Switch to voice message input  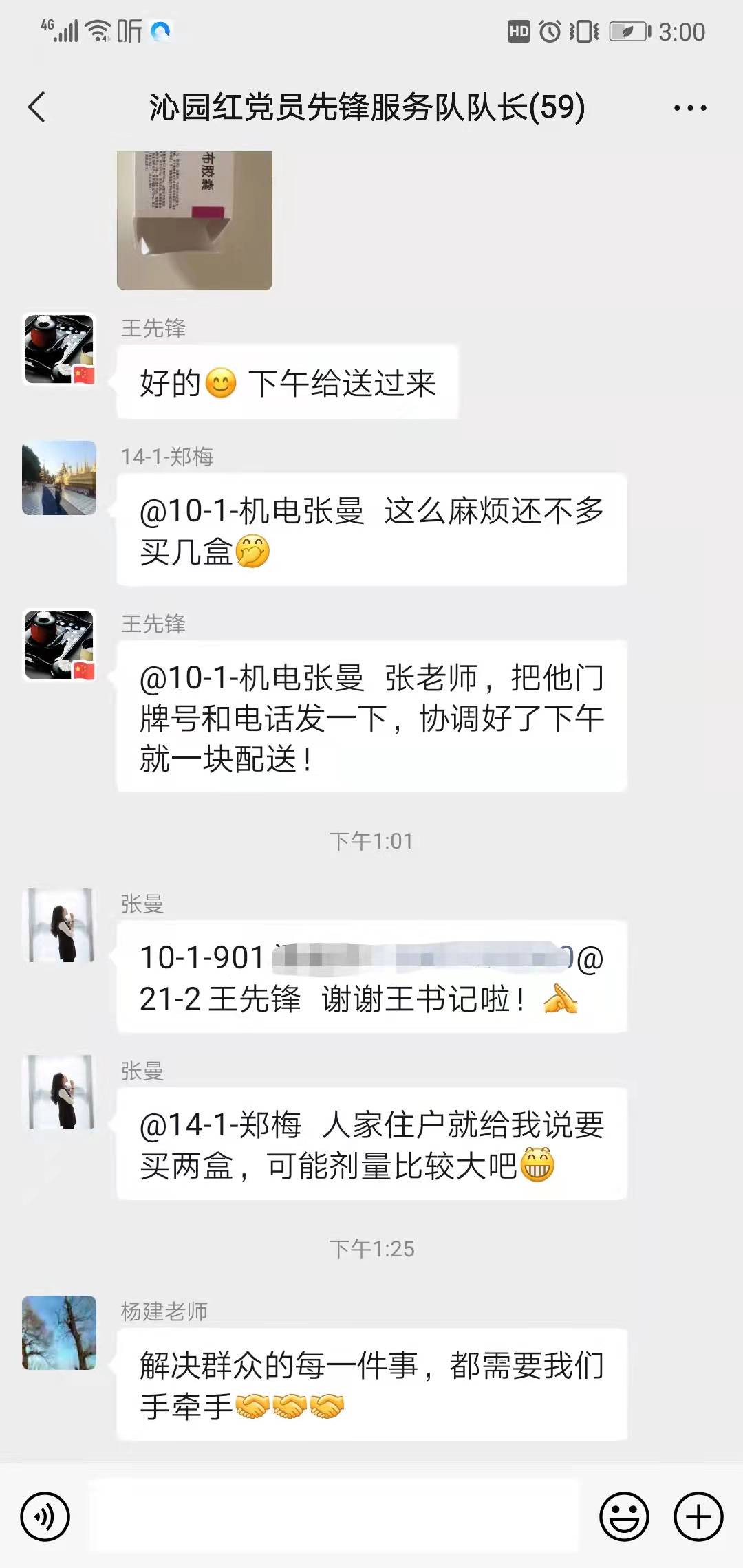click(x=45, y=1516)
